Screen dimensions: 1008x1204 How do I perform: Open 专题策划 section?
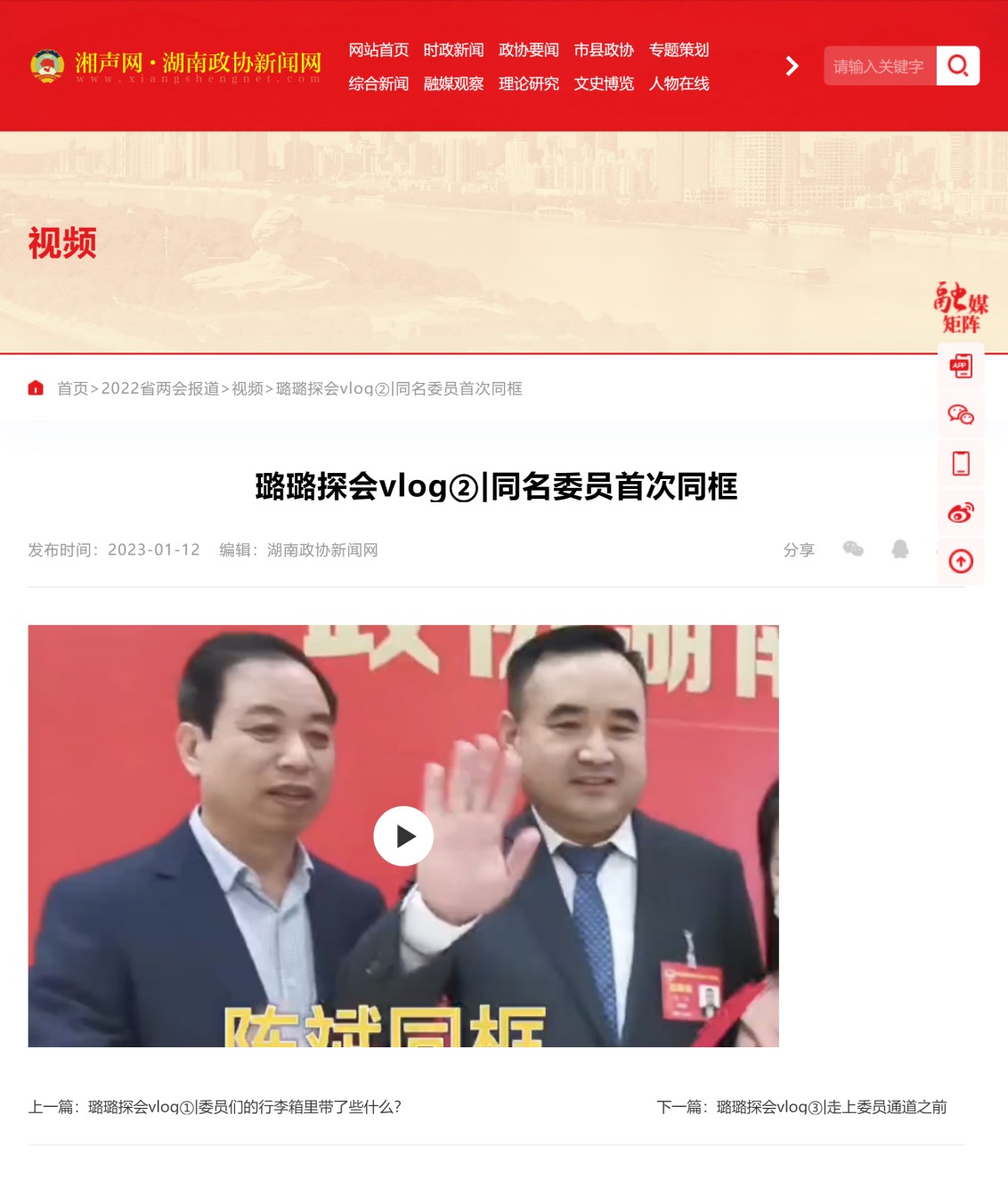[x=679, y=50]
